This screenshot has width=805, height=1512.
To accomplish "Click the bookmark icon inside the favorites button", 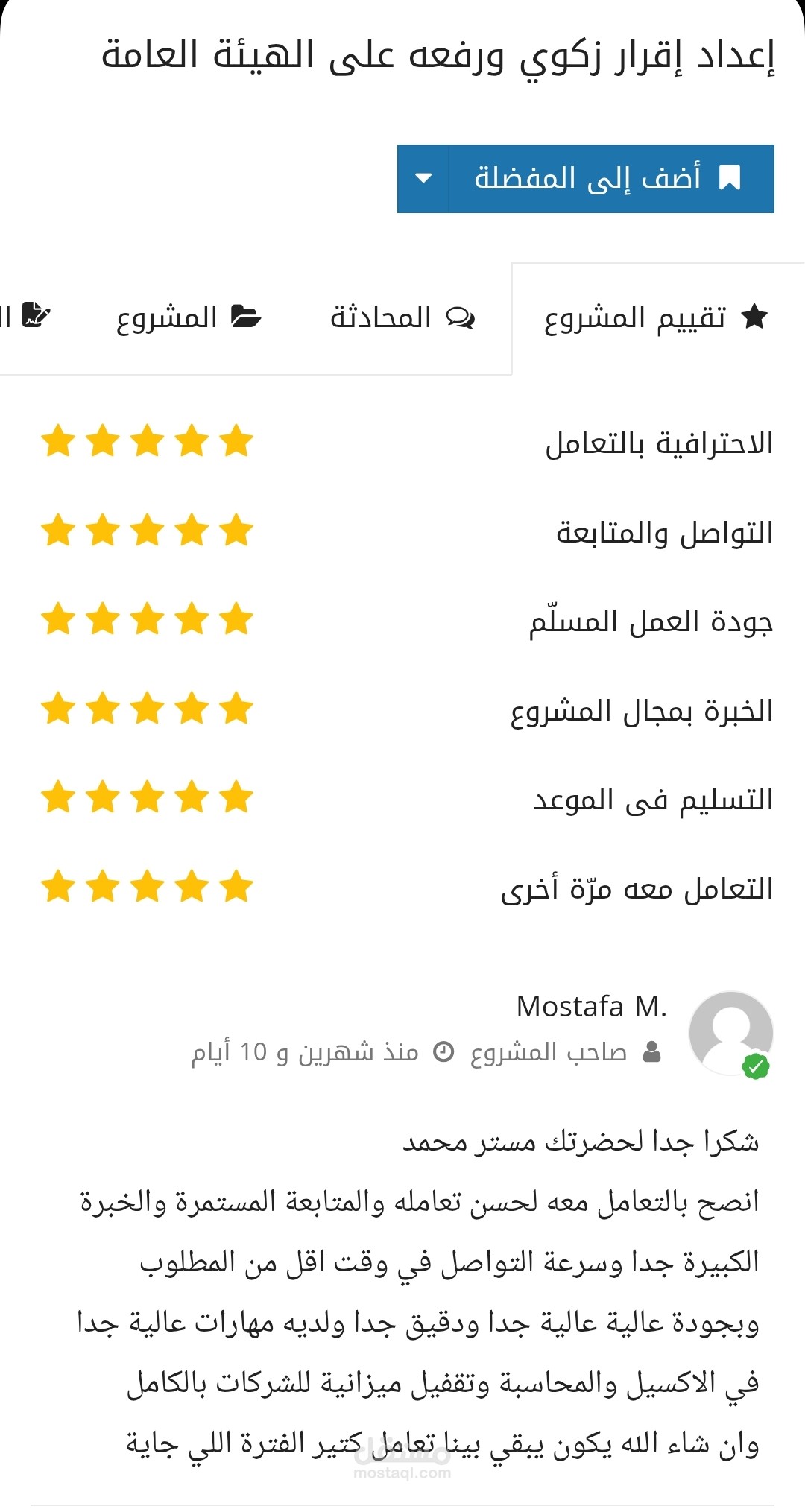I will (731, 176).
